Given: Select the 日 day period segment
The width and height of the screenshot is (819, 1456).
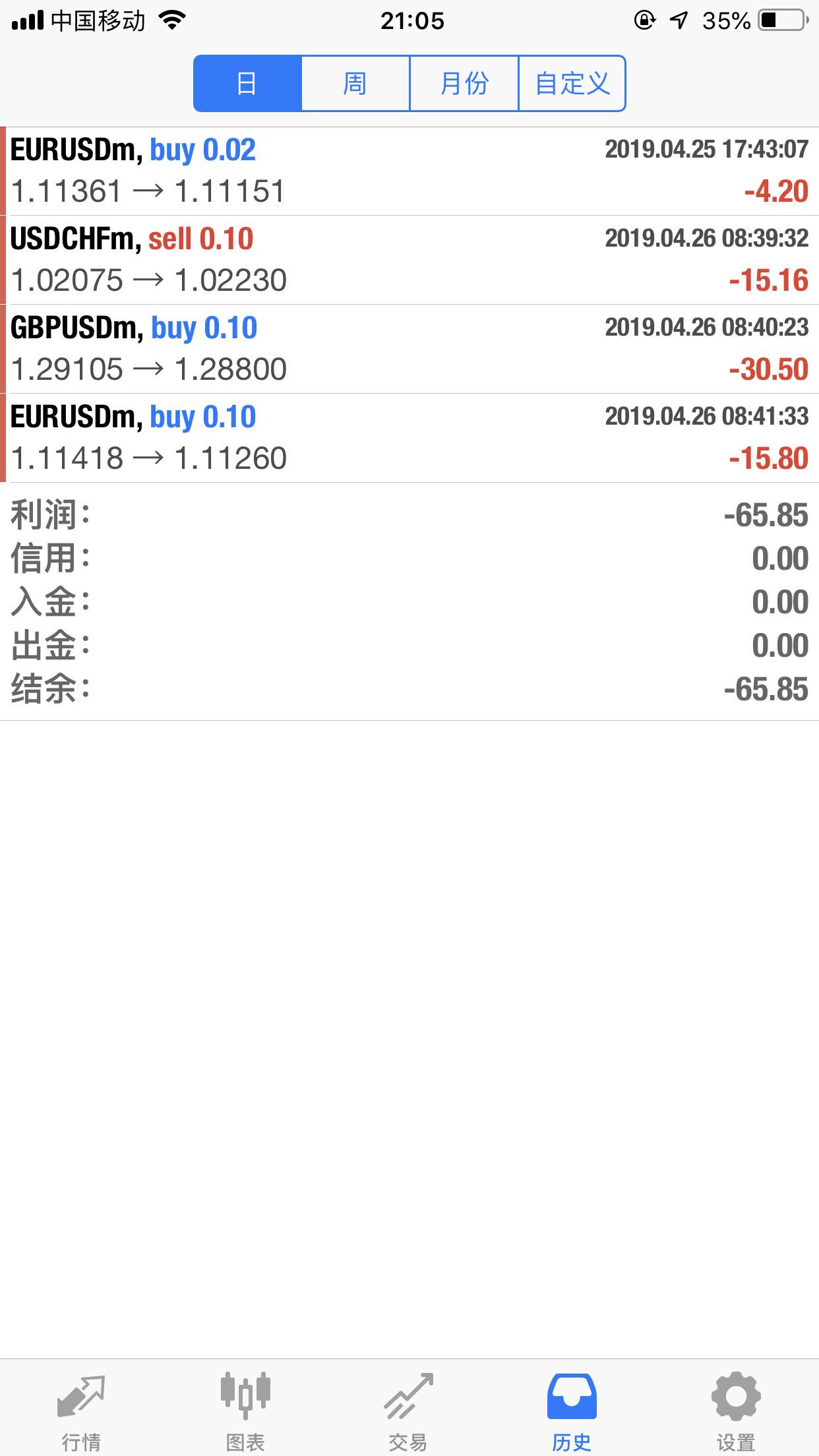Looking at the screenshot, I should coord(247,84).
